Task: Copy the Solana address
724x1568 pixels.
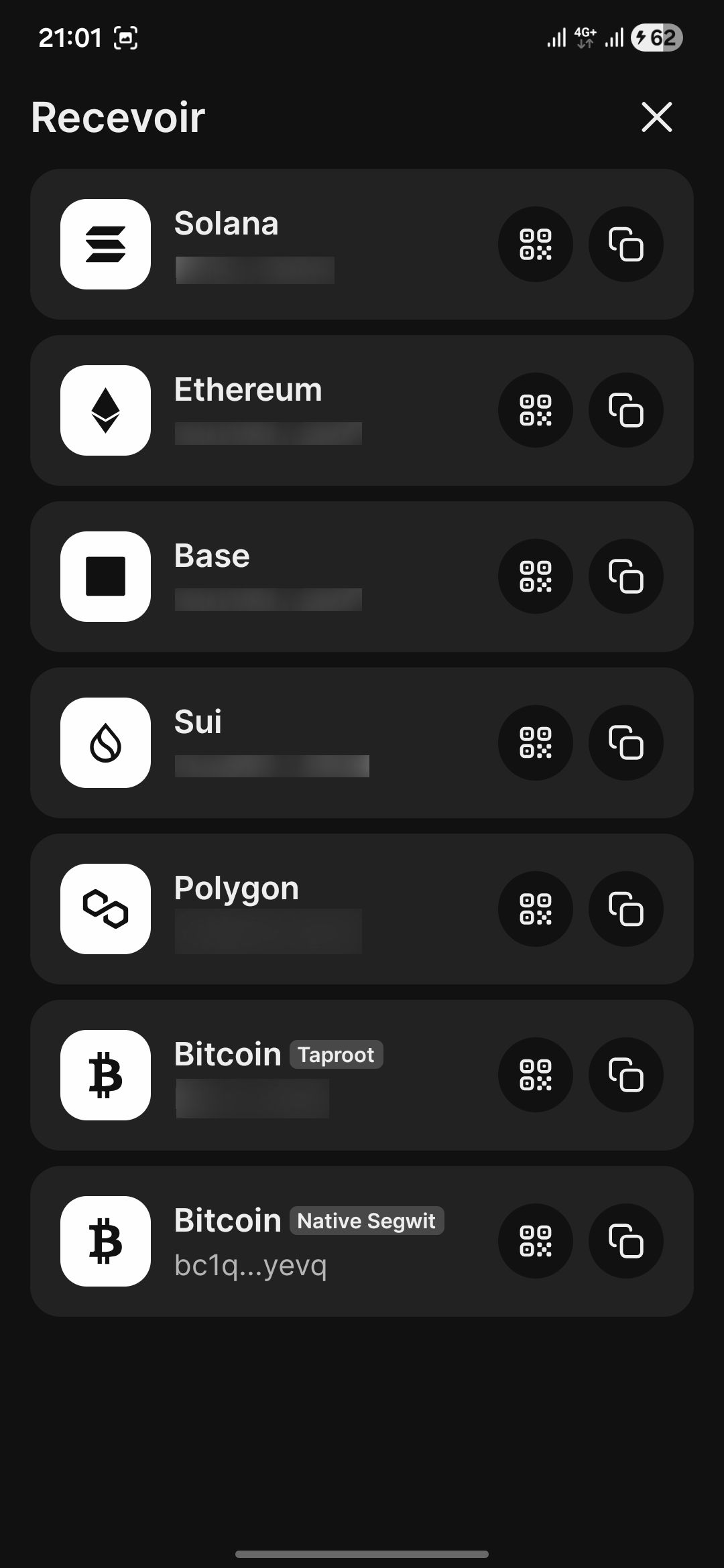Action: 625,244
